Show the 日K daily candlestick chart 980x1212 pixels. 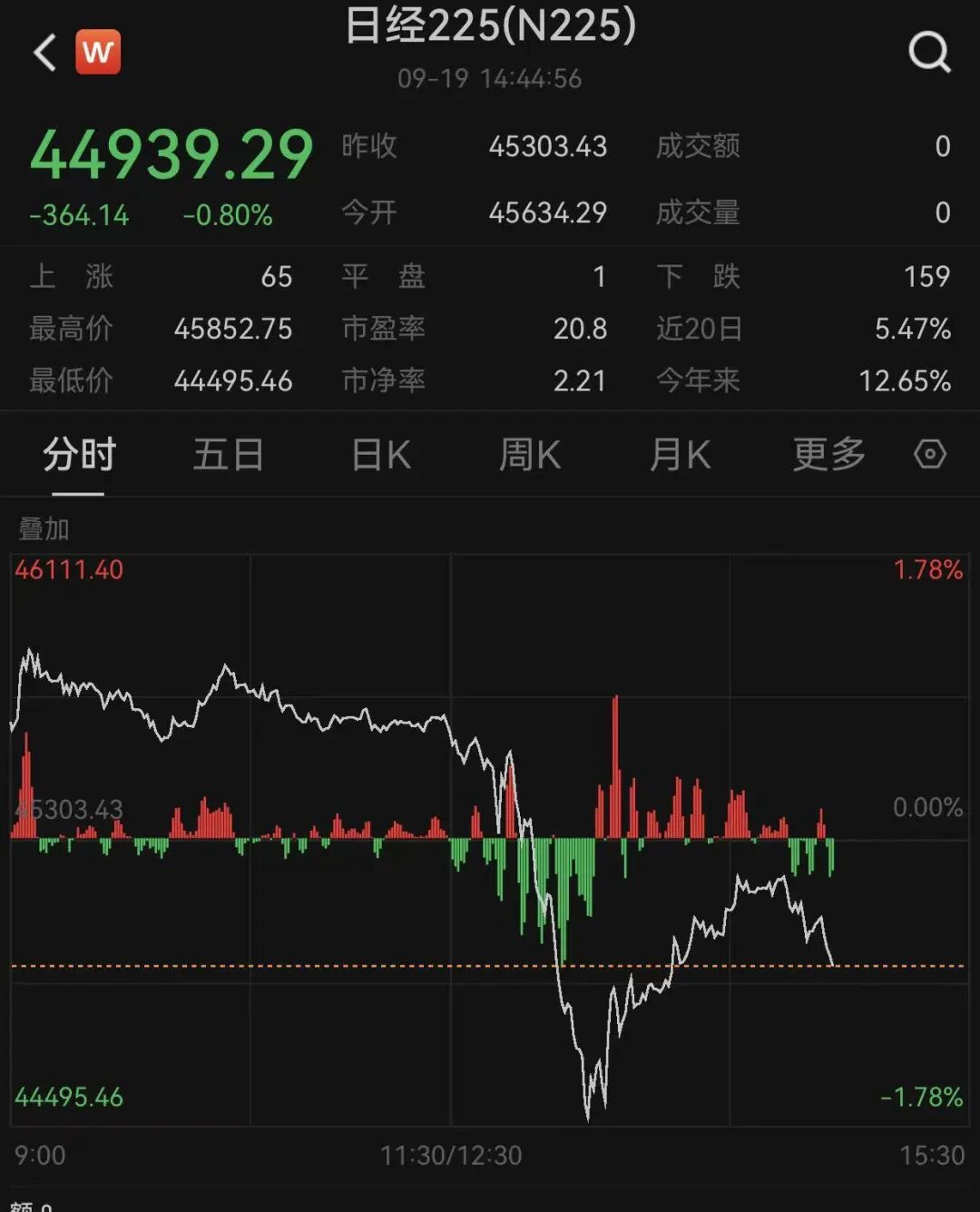(x=381, y=454)
